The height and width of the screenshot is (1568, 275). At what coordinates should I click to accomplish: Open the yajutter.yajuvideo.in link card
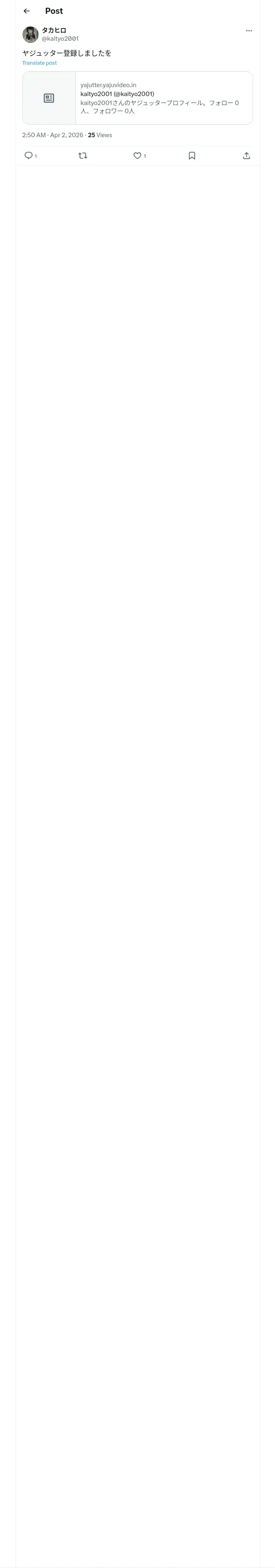click(138, 98)
